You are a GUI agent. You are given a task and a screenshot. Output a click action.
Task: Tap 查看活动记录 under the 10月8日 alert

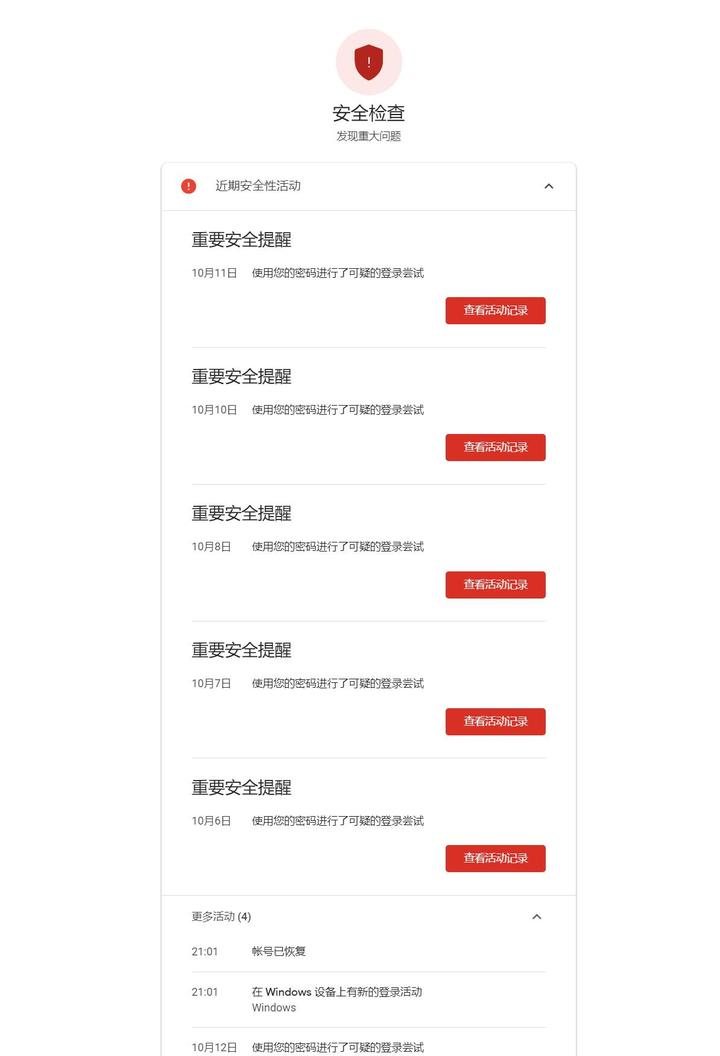[x=495, y=585]
